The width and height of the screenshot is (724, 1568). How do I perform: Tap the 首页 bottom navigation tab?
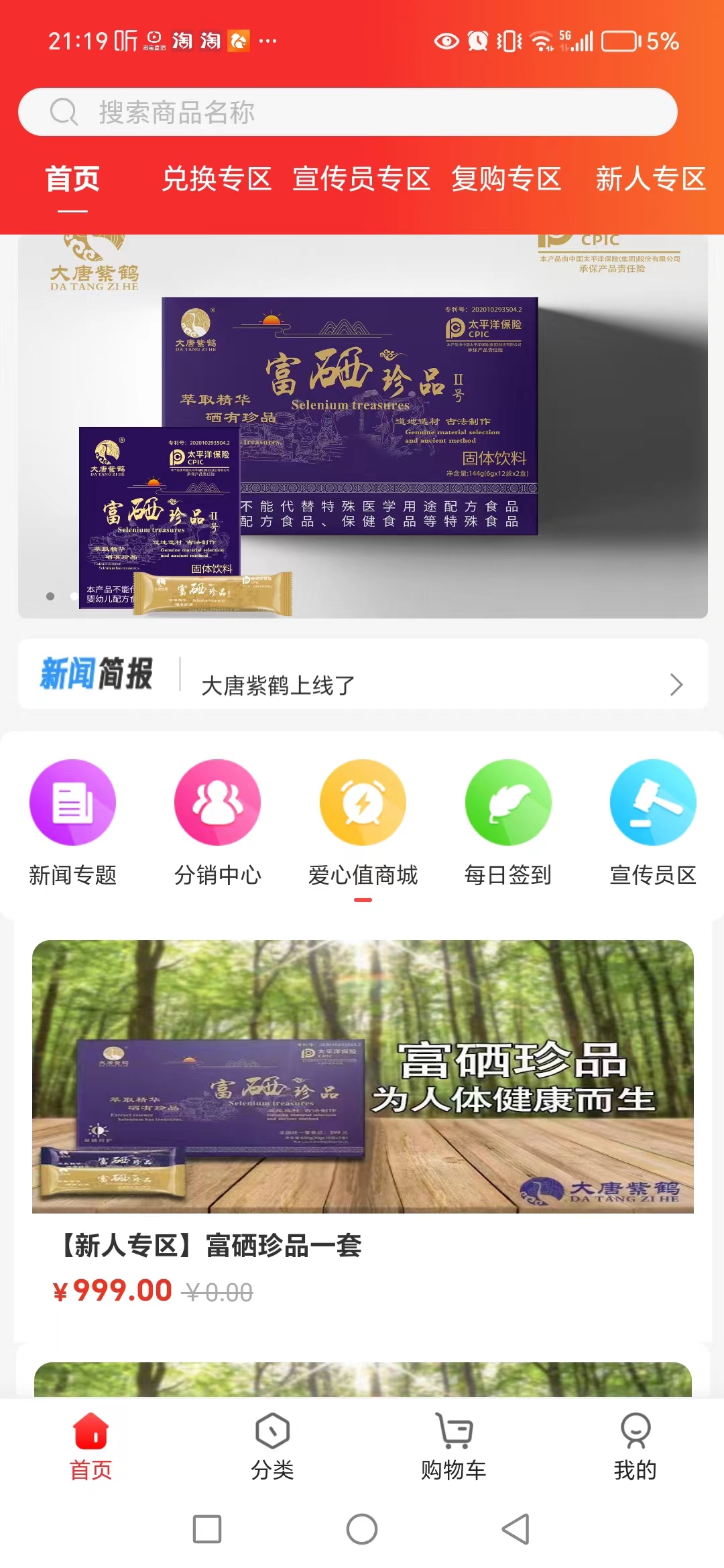pos(91,1446)
